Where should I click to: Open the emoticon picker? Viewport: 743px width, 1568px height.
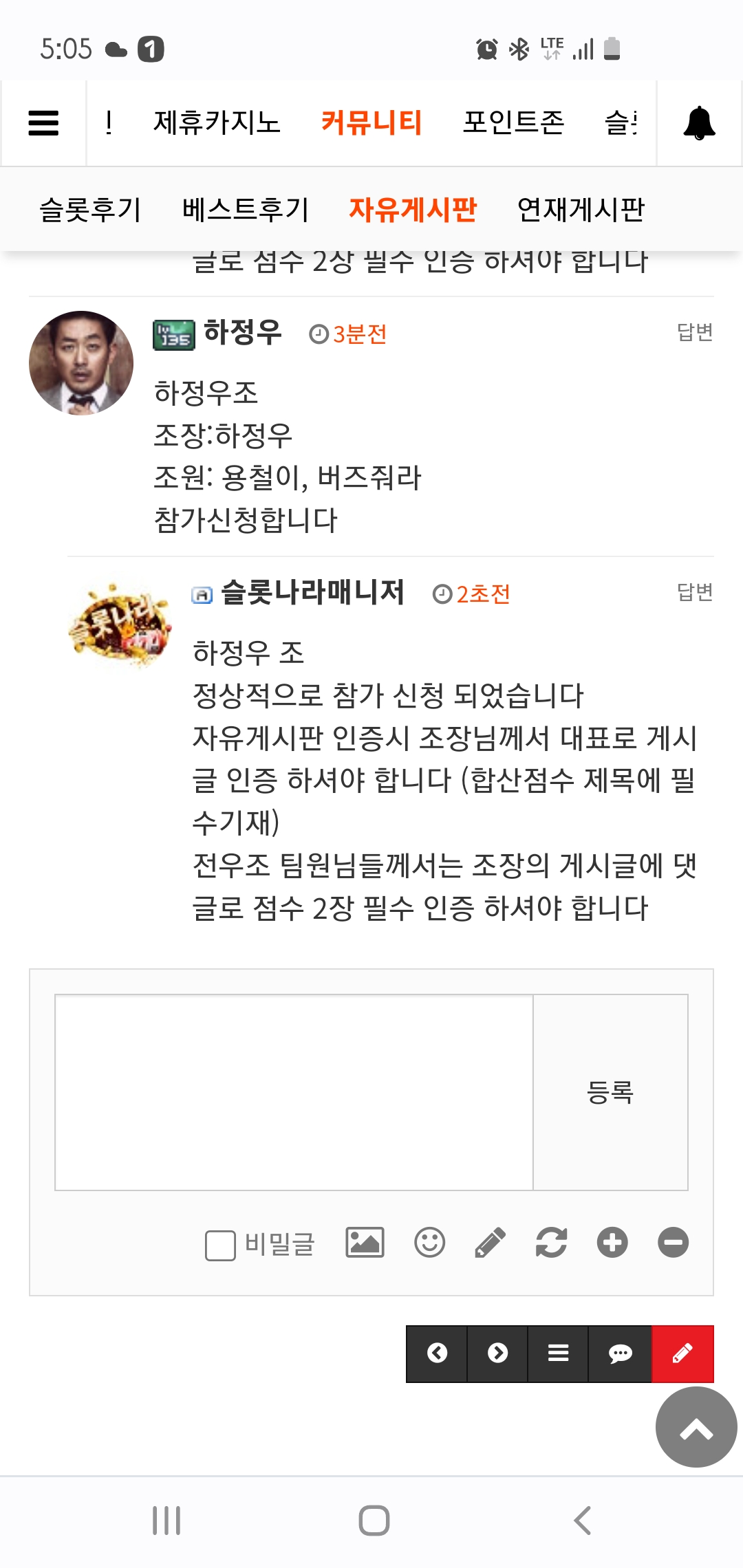(430, 1243)
